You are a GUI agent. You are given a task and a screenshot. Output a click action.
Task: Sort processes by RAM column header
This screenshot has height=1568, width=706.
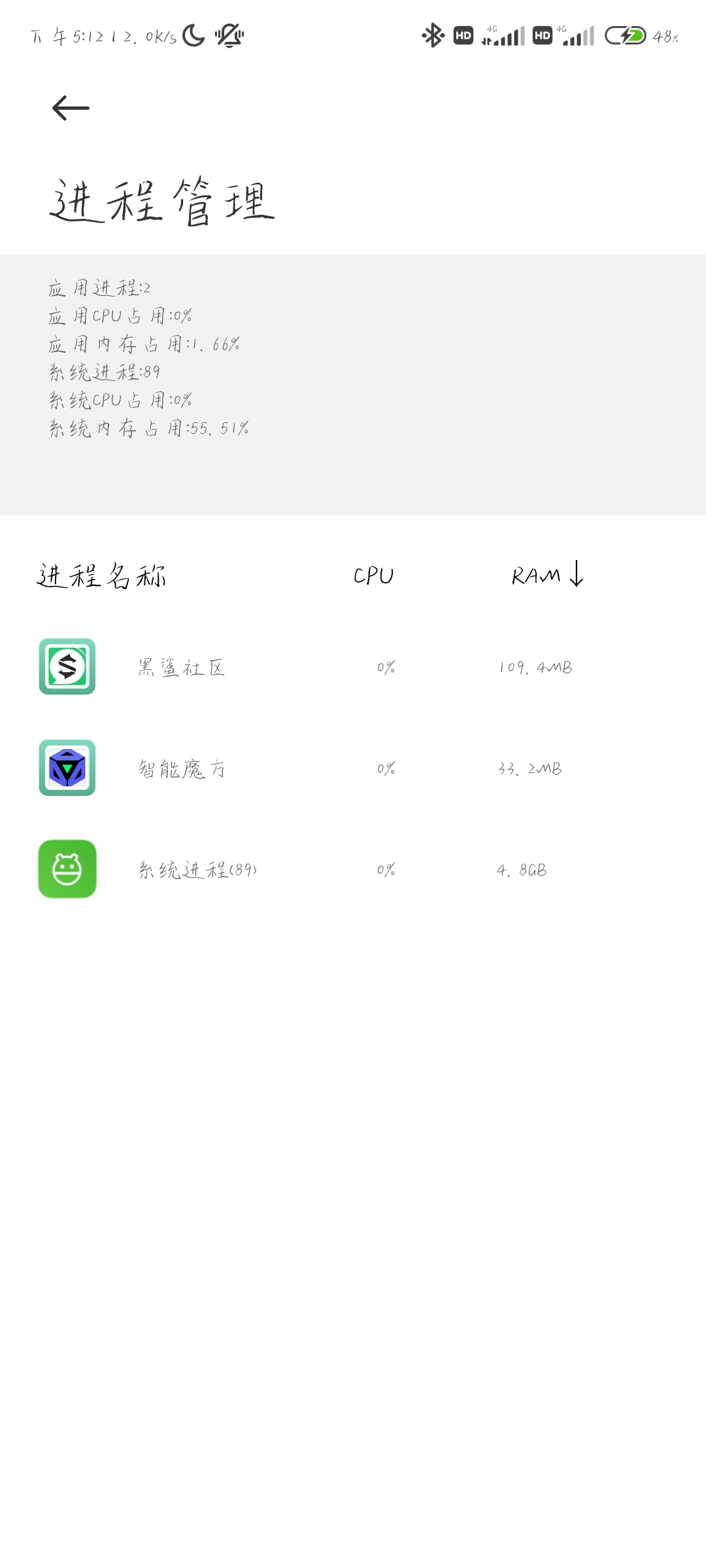[547, 574]
